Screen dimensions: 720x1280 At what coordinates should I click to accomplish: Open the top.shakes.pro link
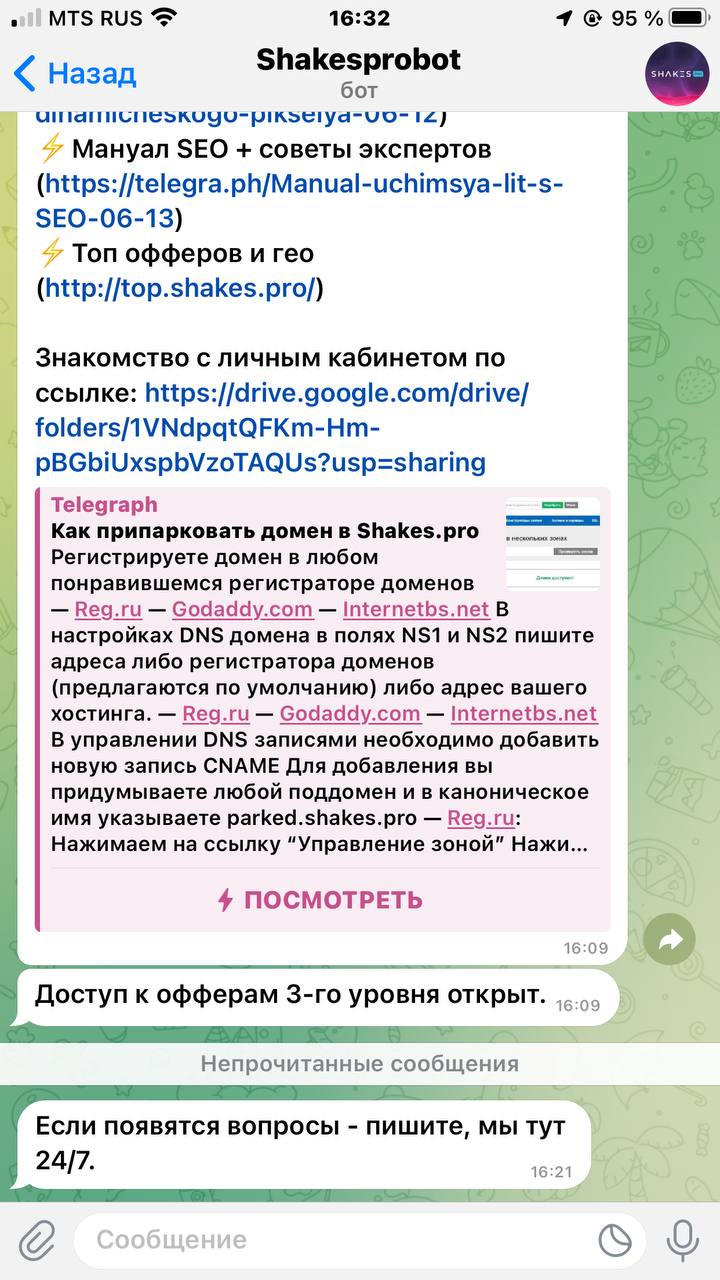(180, 288)
